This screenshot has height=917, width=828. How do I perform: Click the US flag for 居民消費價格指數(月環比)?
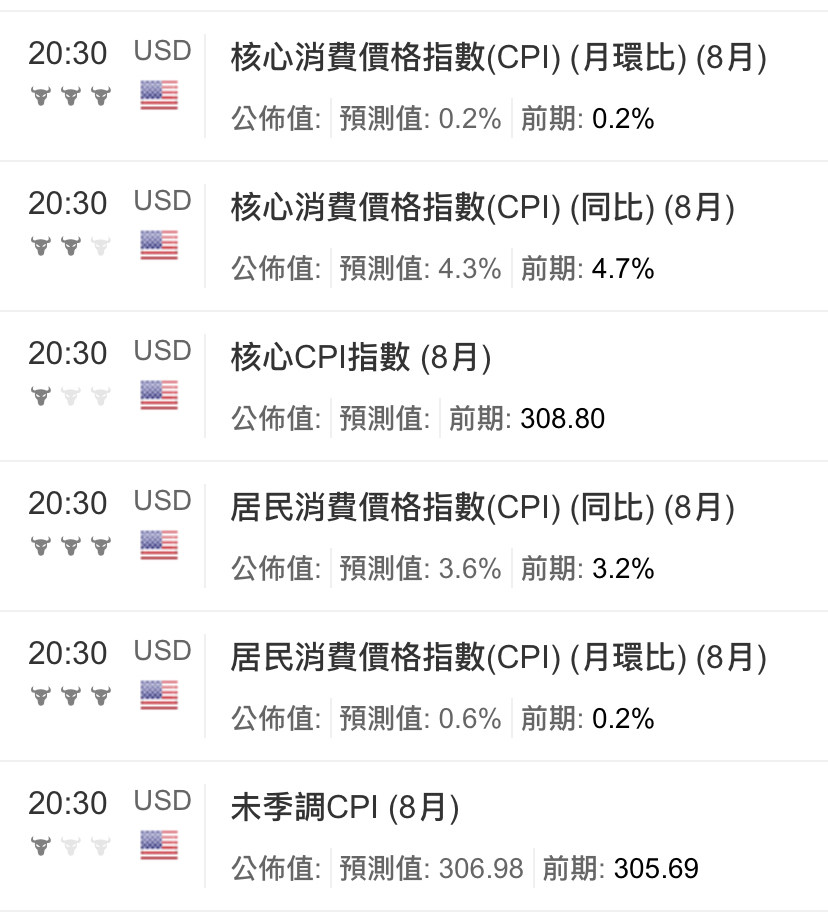pyautogui.click(x=158, y=695)
